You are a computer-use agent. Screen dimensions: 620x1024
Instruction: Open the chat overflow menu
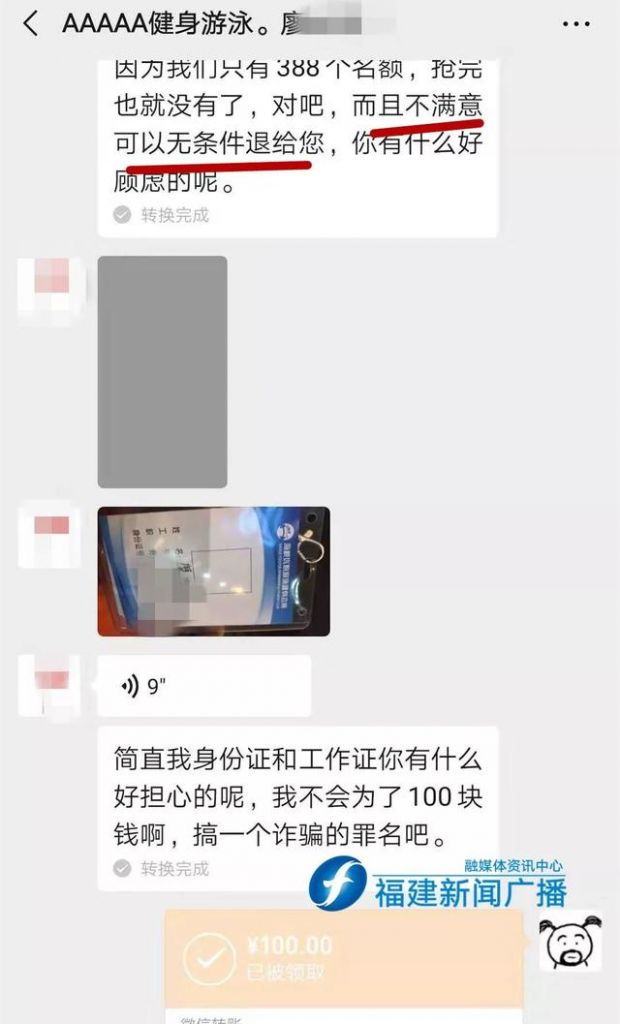[x=576, y=24]
